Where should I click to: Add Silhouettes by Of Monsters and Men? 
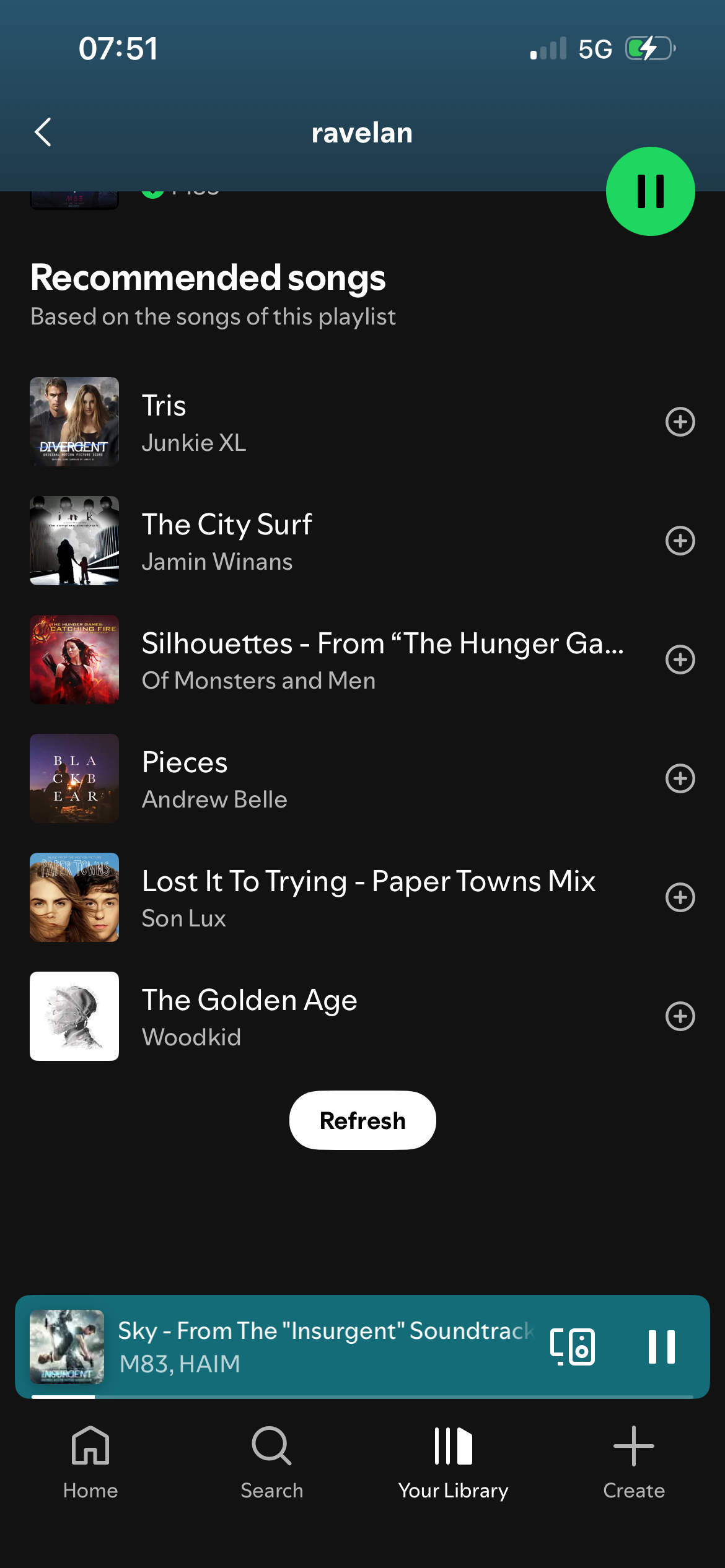(x=680, y=660)
